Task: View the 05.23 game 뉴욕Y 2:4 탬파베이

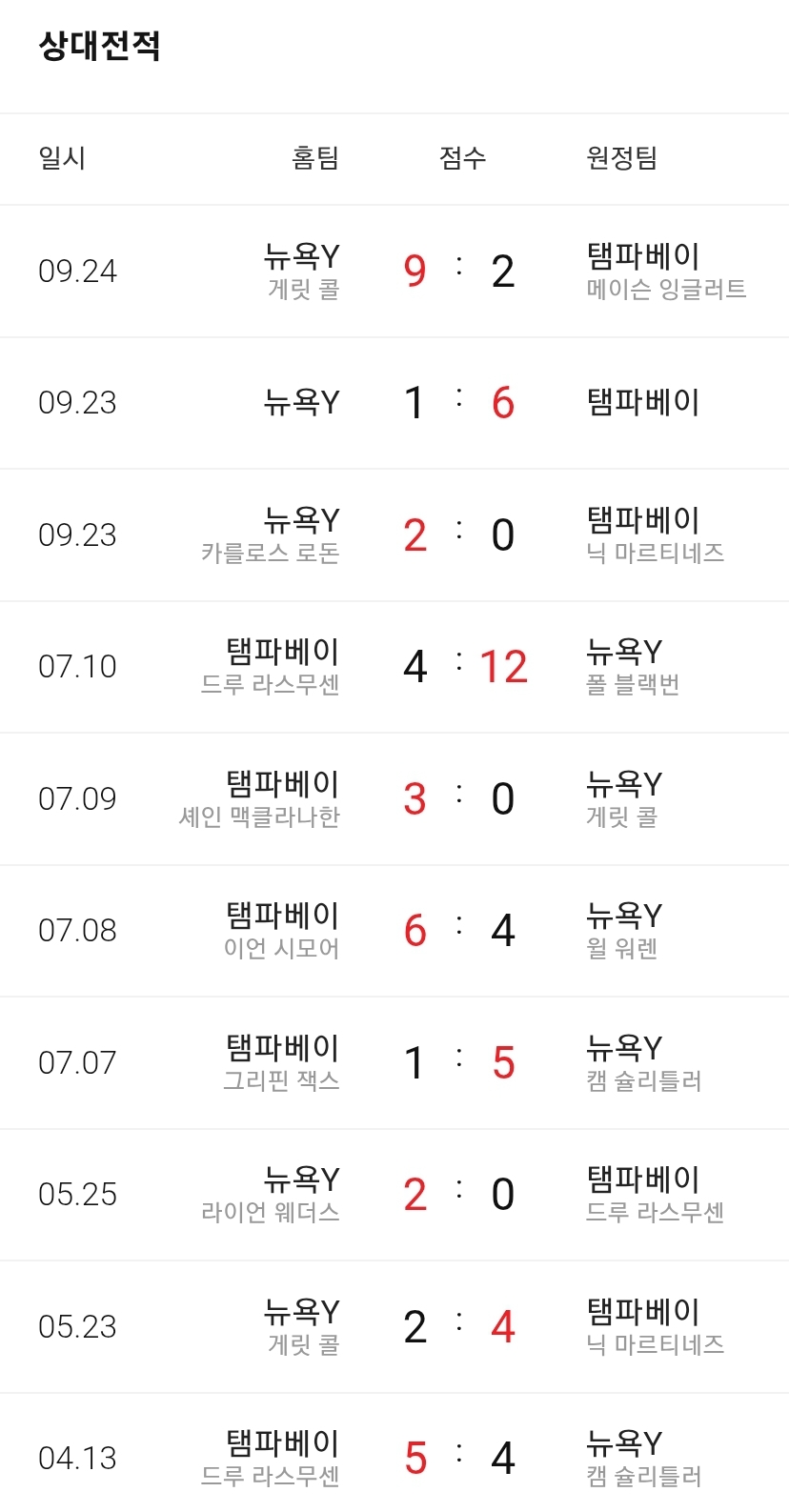Action: click(394, 1327)
